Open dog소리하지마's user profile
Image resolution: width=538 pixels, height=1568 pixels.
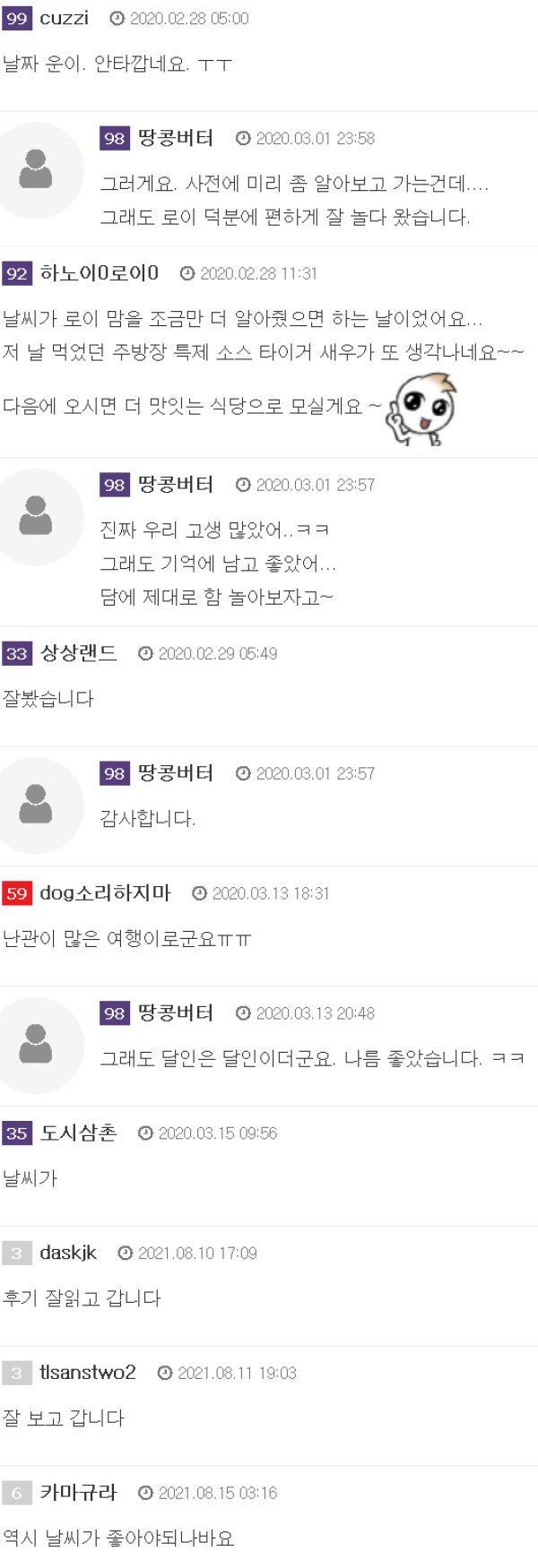point(105,893)
